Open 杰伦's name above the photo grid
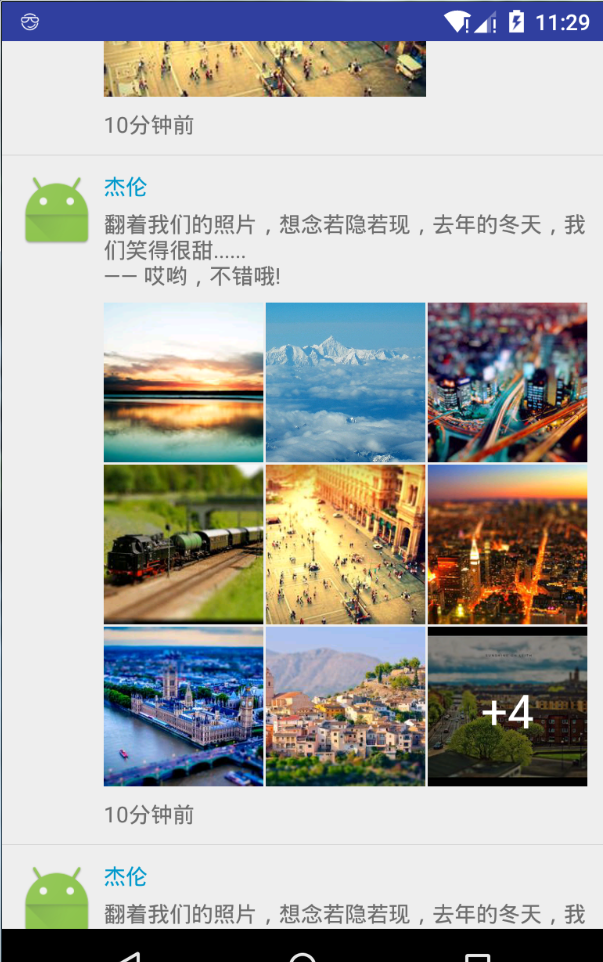This screenshot has height=962, width=603. click(125, 187)
